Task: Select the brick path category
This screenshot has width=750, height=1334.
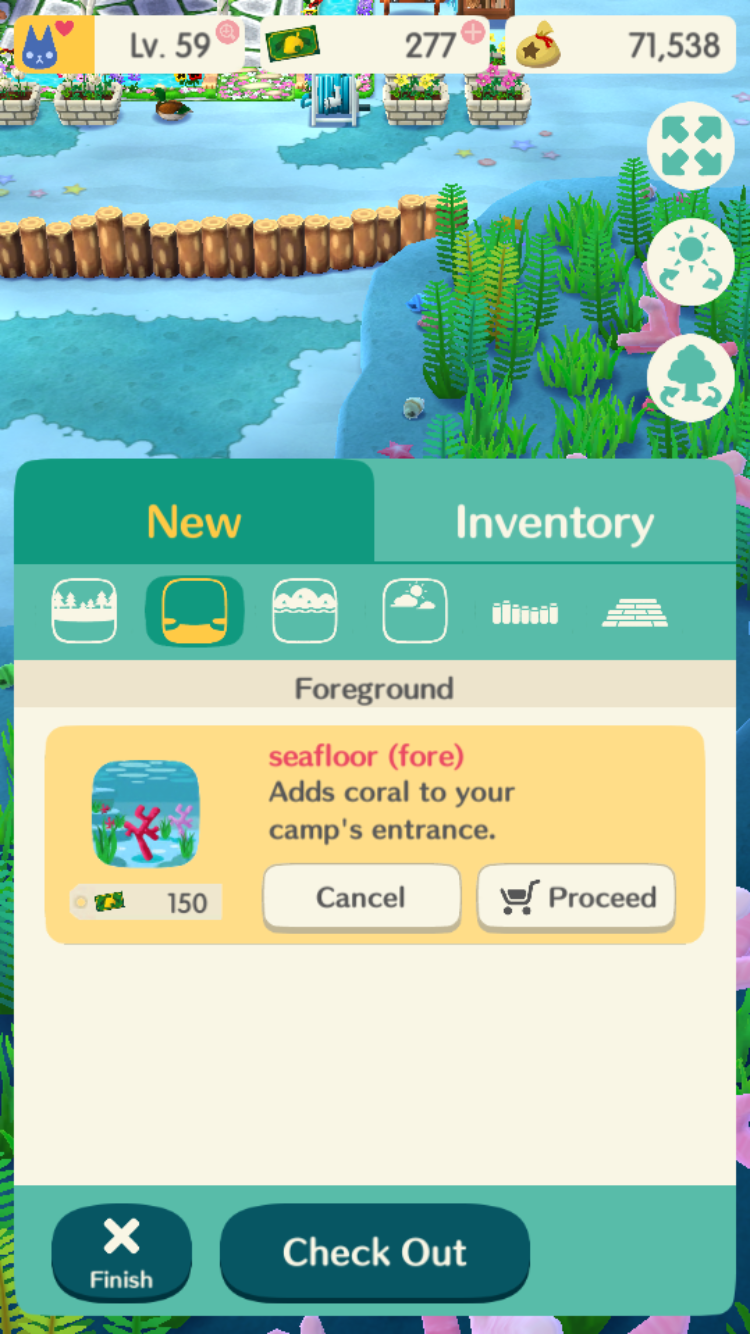Action: tap(635, 612)
